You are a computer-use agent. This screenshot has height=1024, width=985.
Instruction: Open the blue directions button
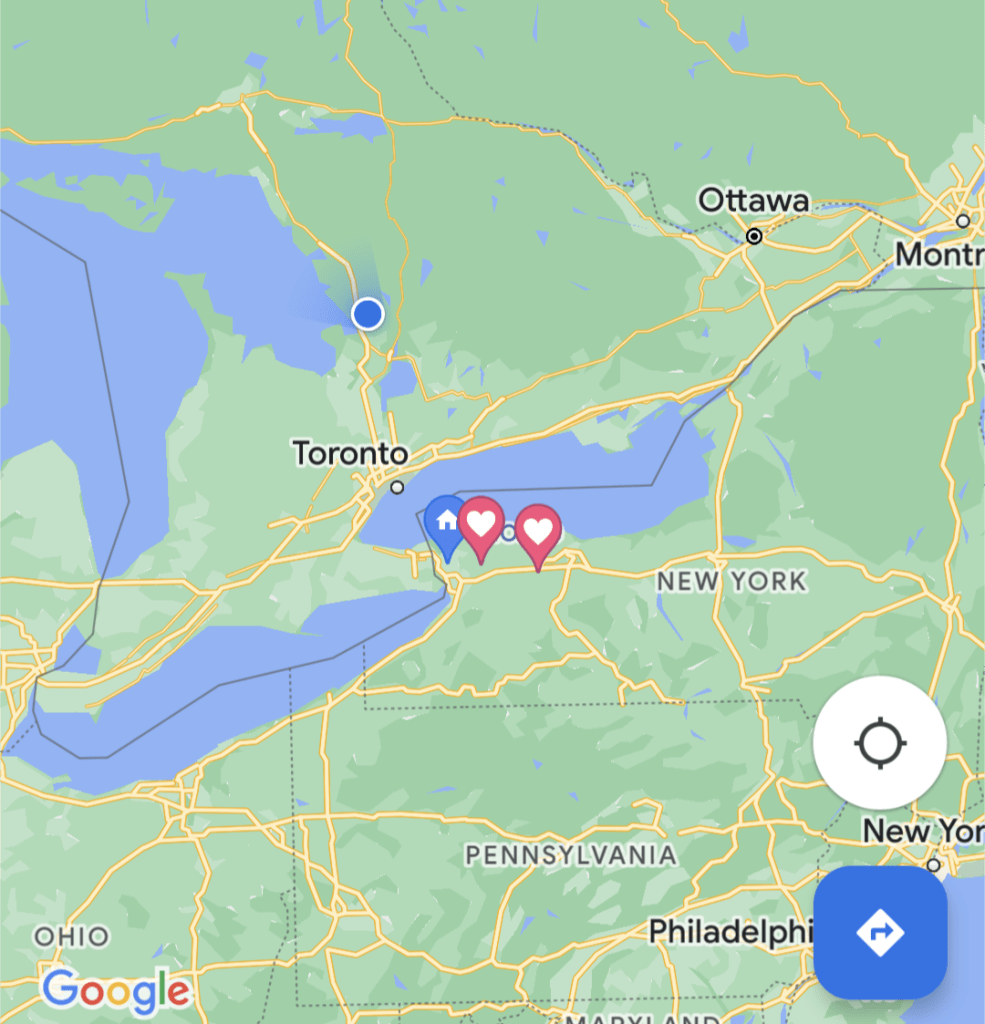coord(880,932)
